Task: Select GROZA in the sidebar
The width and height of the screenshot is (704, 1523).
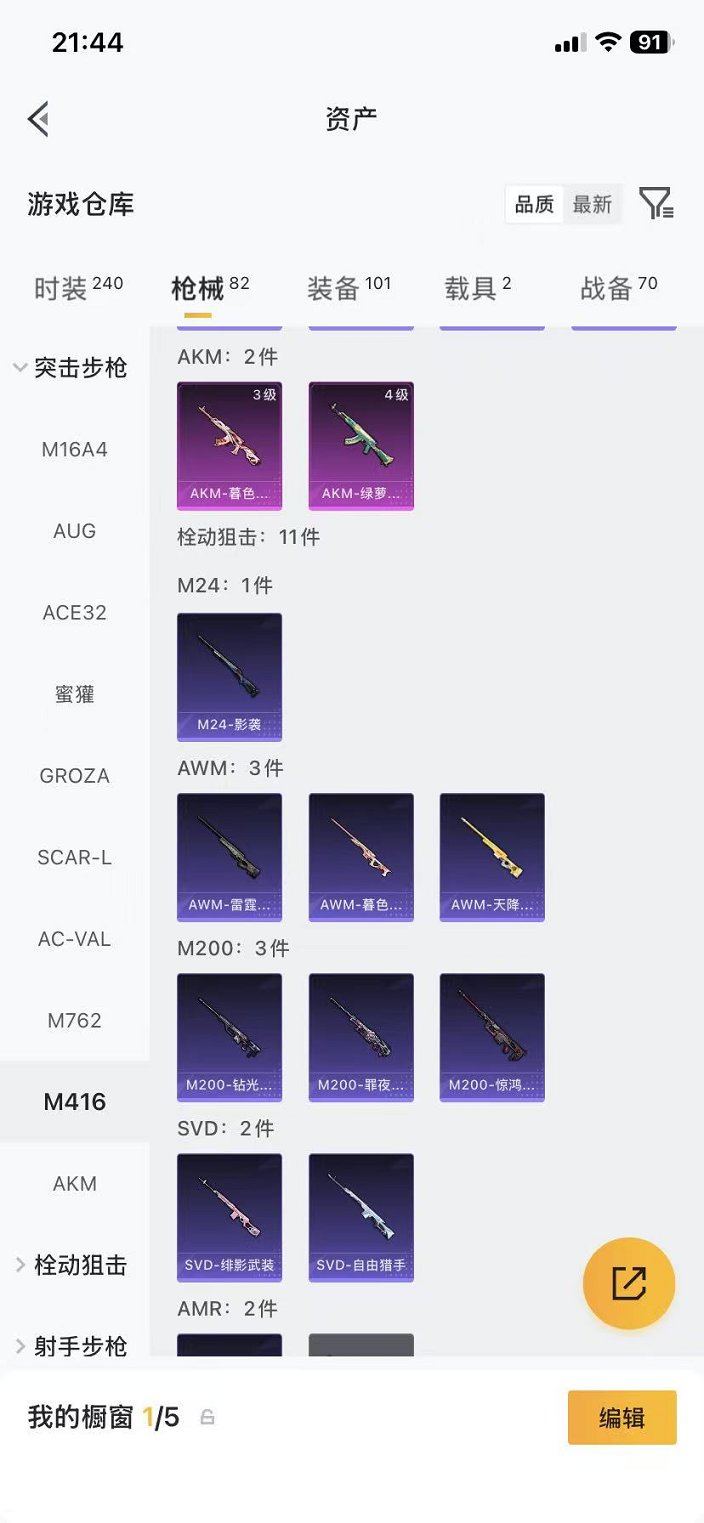Action: point(74,776)
